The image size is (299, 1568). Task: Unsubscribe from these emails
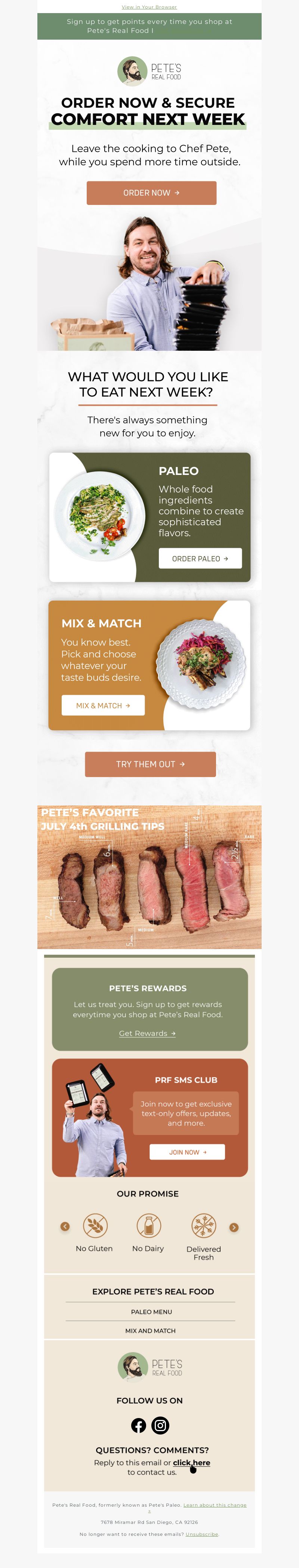point(201,1534)
